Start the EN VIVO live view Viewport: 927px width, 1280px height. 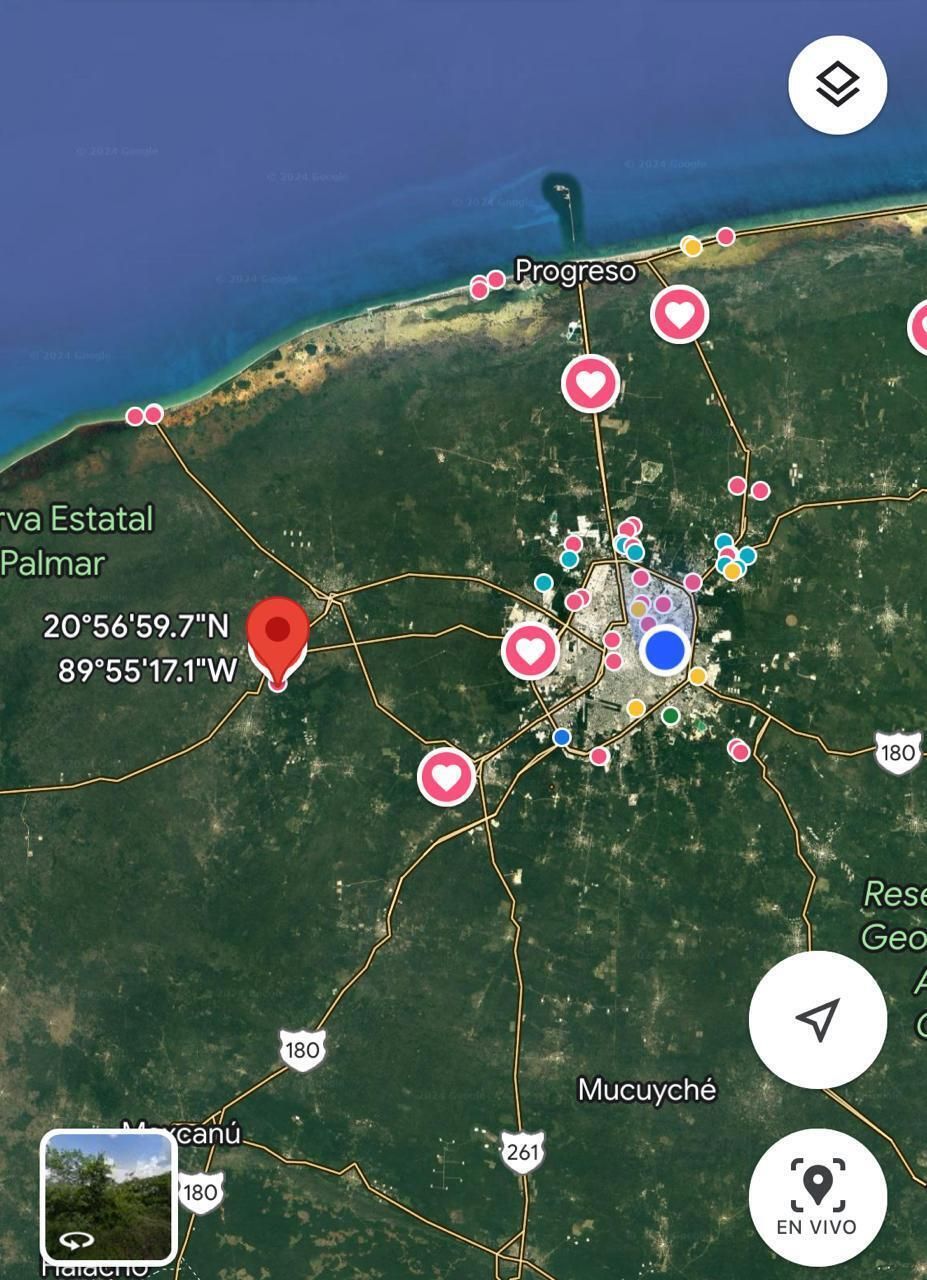tap(817, 1197)
